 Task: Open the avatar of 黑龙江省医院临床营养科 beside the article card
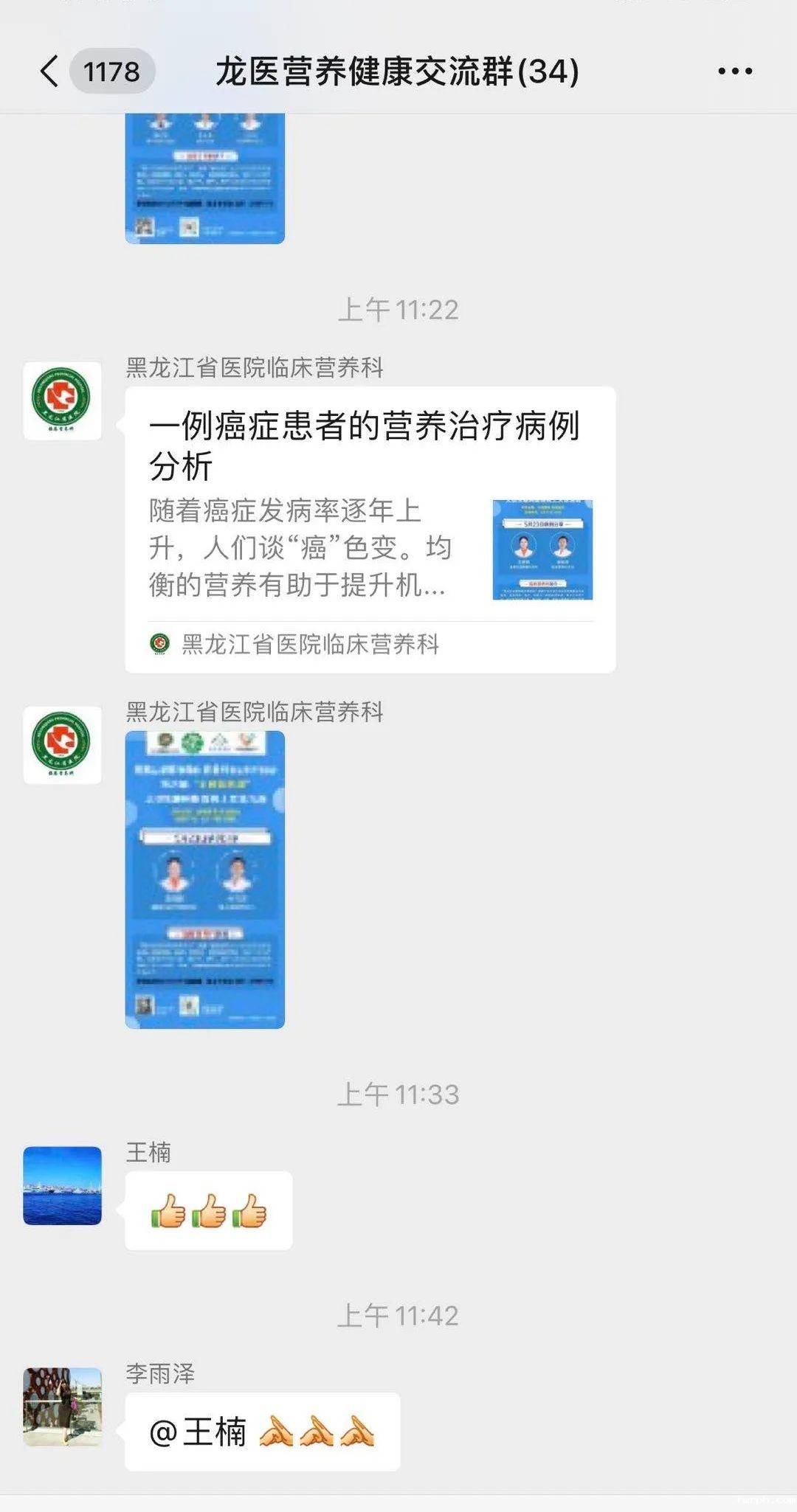[x=62, y=400]
